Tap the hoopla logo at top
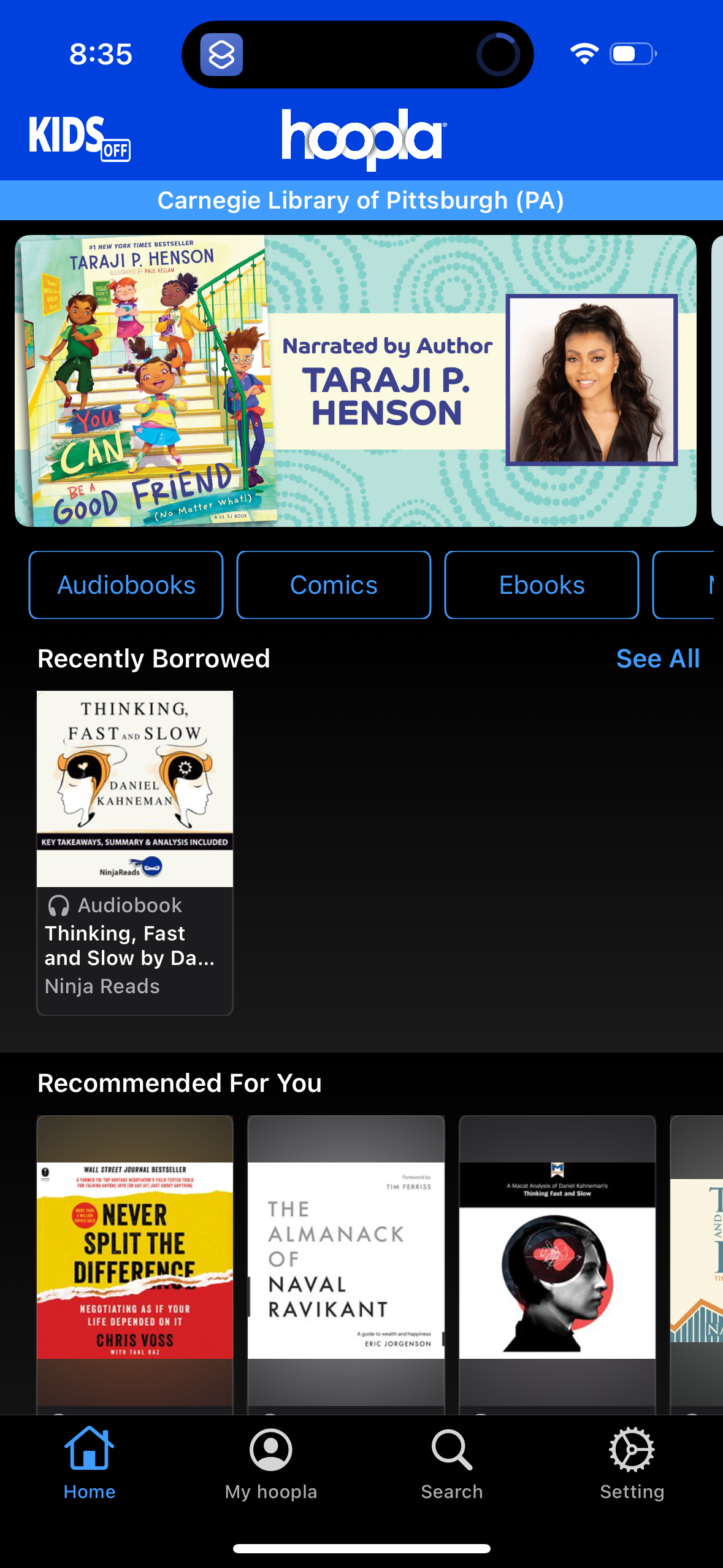The width and height of the screenshot is (723, 1568). pos(361,136)
